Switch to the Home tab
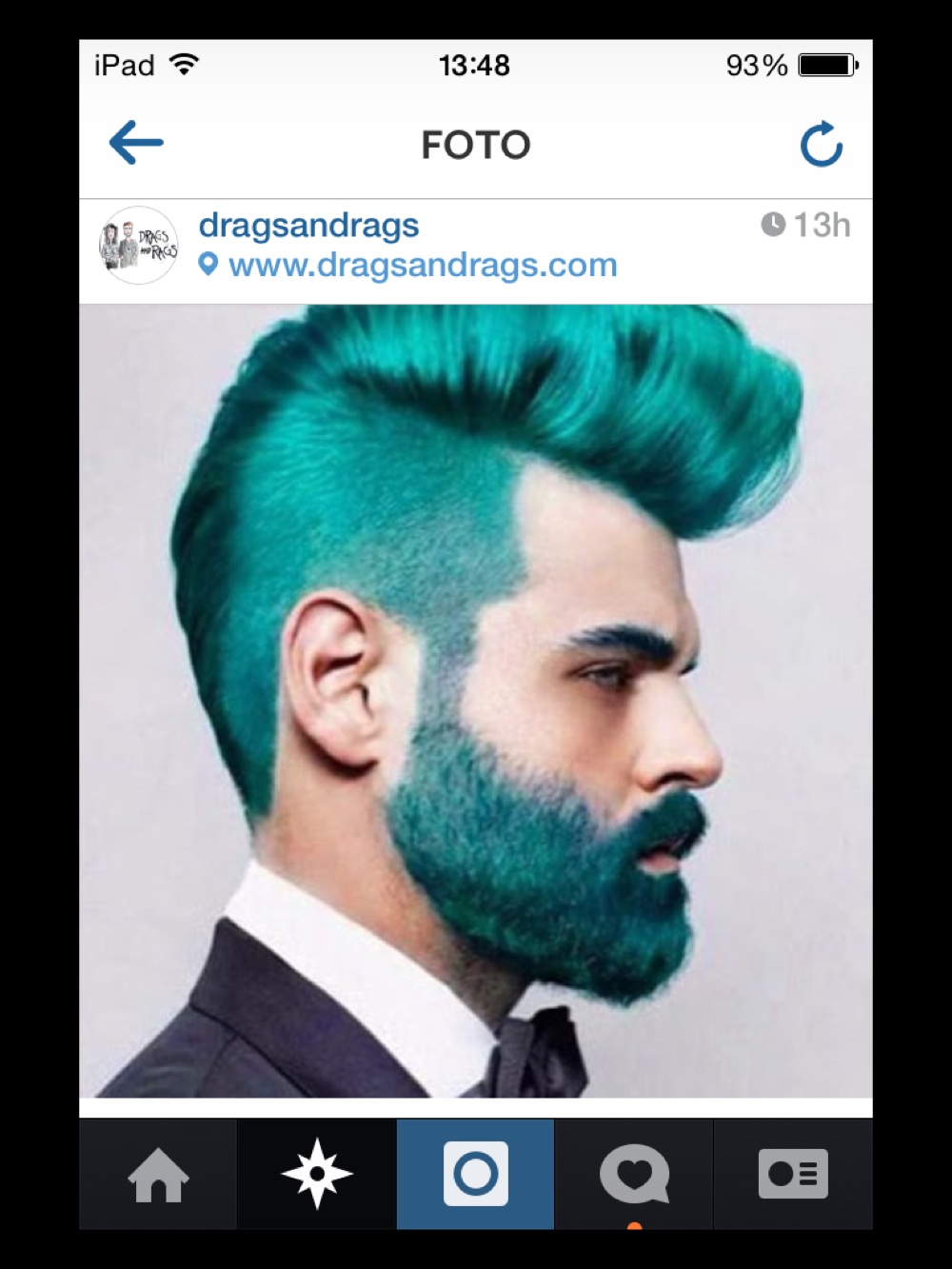The width and height of the screenshot is (952, 1269). (158, 1174)
